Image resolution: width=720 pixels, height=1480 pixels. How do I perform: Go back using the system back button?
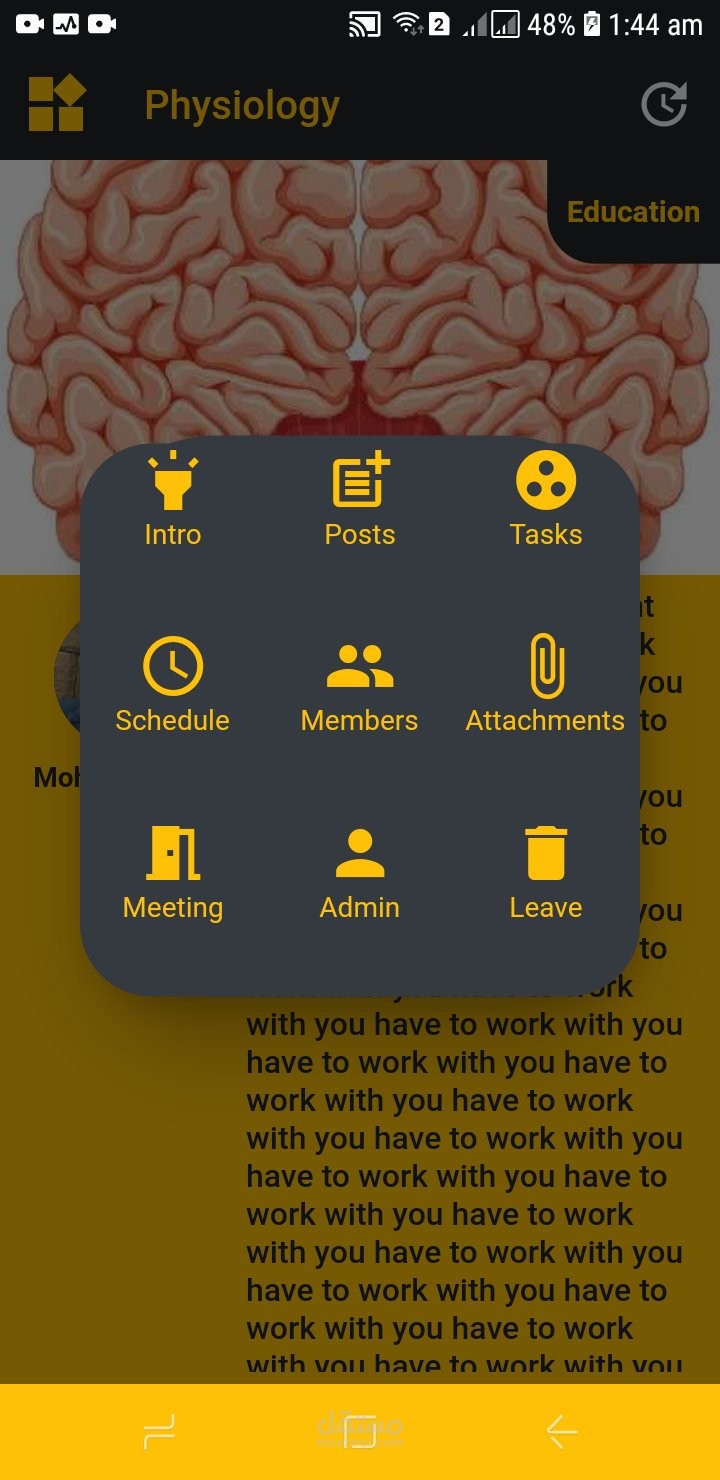[x=562, y=1433]
